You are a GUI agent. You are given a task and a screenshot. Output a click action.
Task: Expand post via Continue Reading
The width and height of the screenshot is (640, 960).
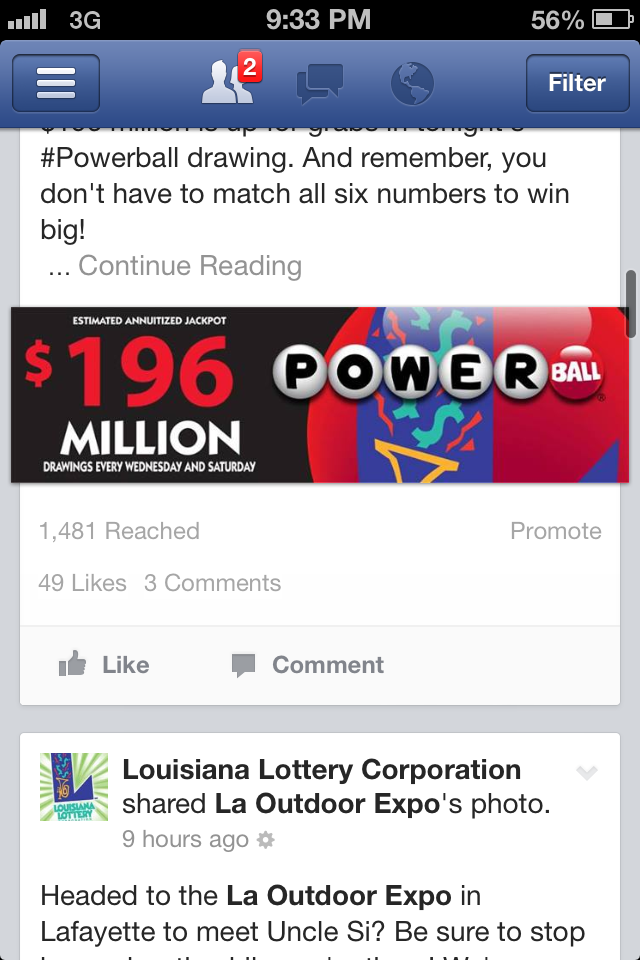(190, 266)
